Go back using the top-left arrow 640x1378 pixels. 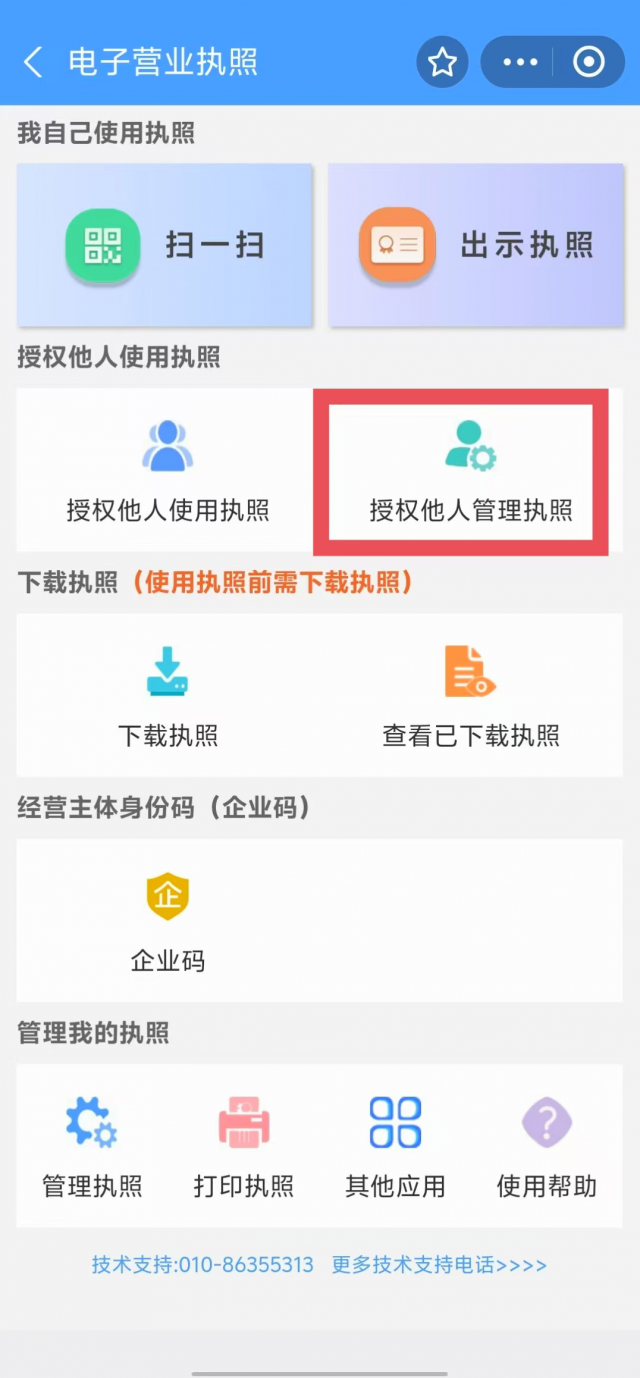[33, 62]
